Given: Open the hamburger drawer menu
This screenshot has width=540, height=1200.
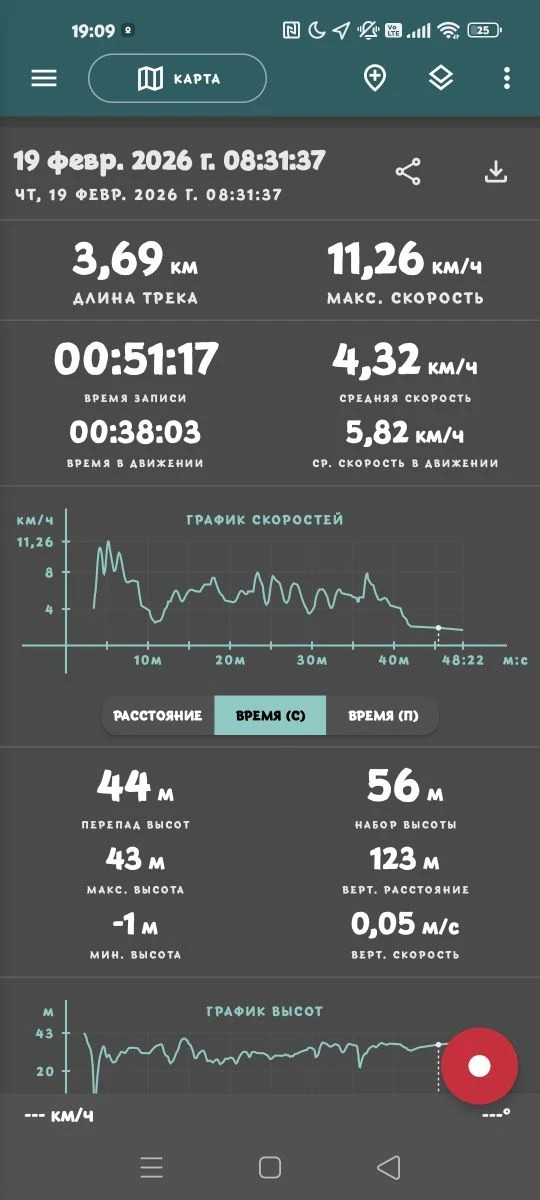Looking at the screenshot, I should coord(44,78).
